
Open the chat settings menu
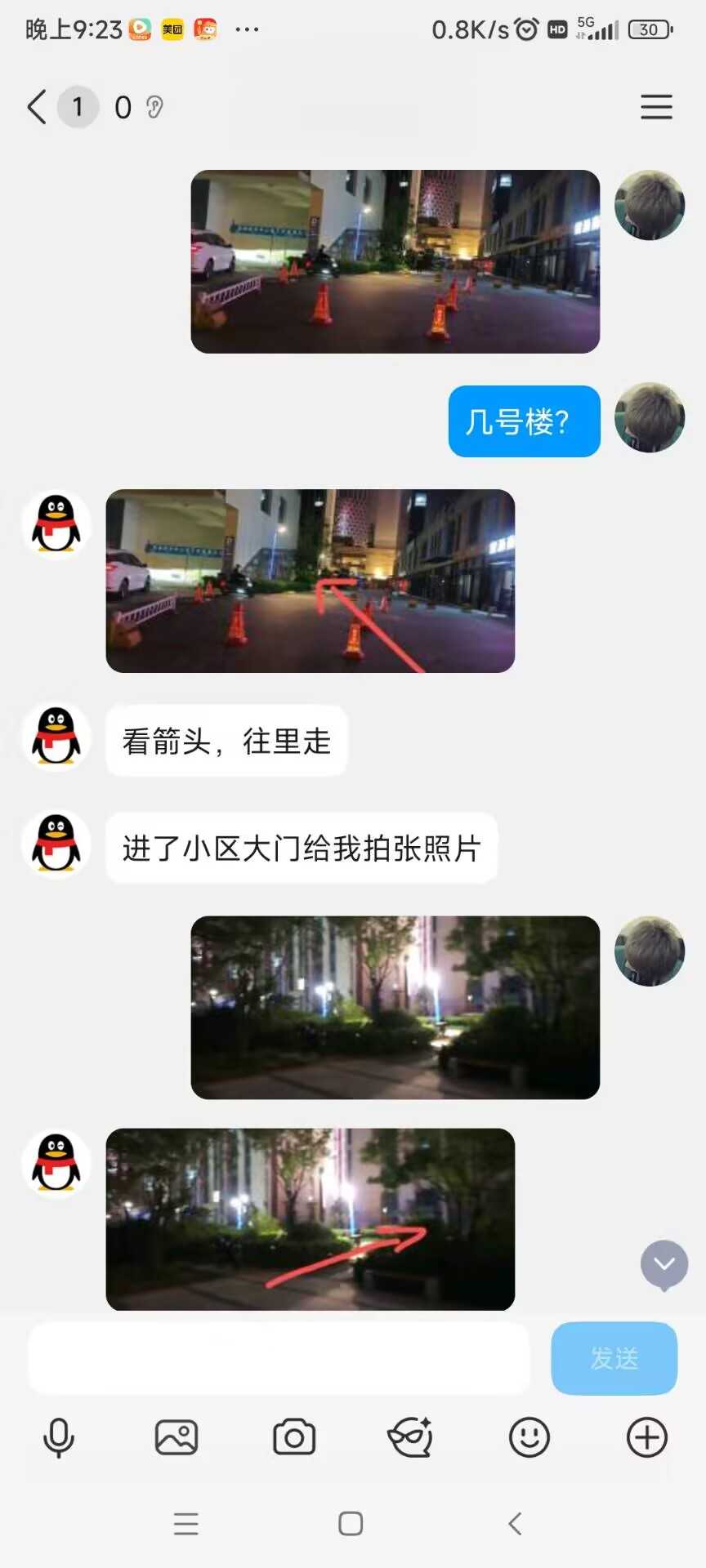click(x=656, y=107)
